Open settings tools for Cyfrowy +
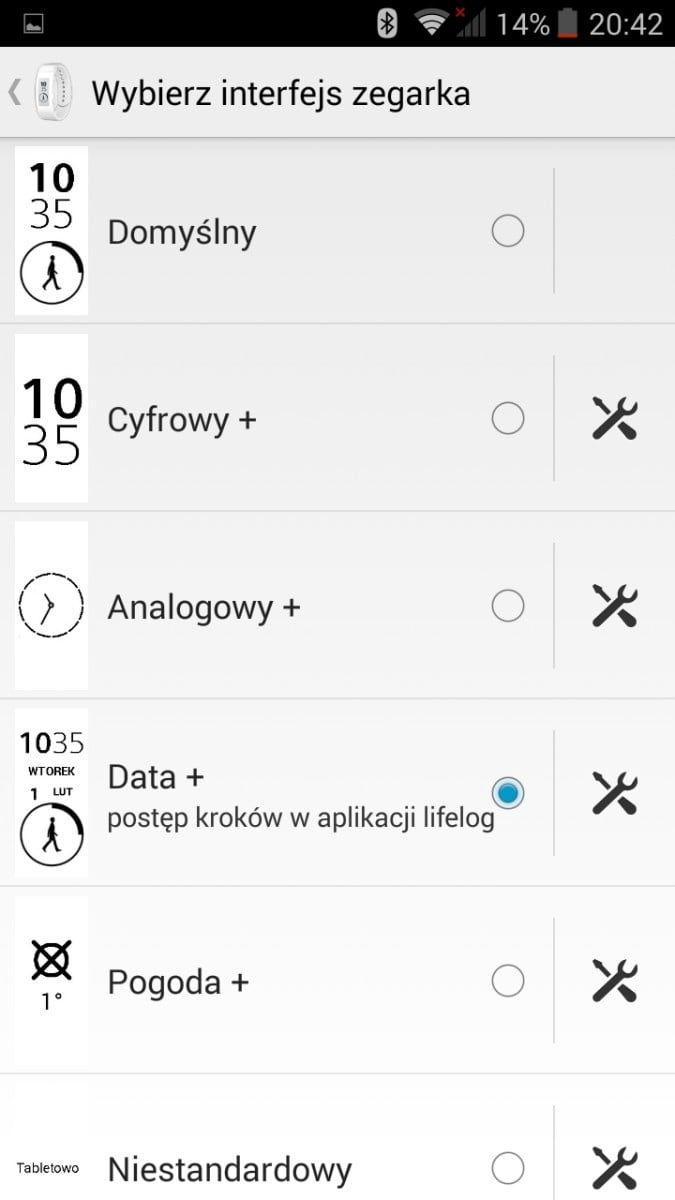This screenshot has height=1200, width=675. click(x=614, y=418)
